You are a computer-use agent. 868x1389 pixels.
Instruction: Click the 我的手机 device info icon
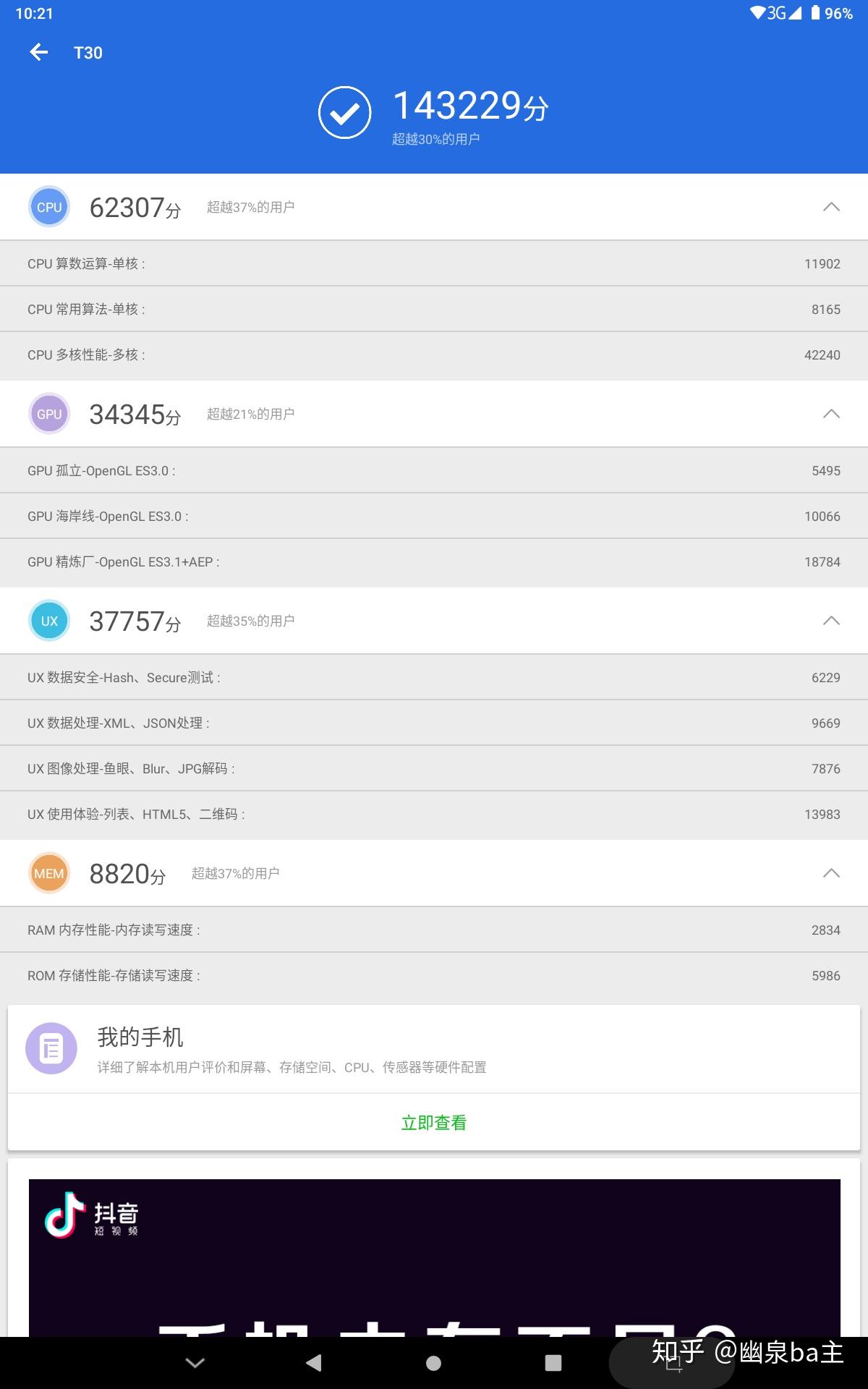tap(51, 1049)
